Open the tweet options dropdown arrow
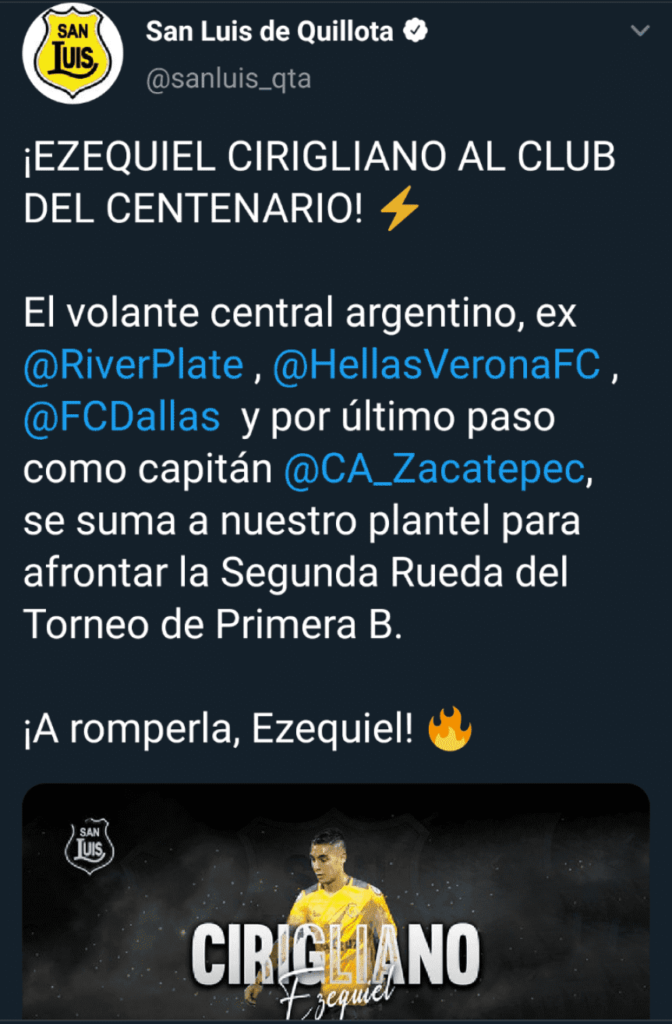Viewport: 672px width, 1024px height. (638, 33)
